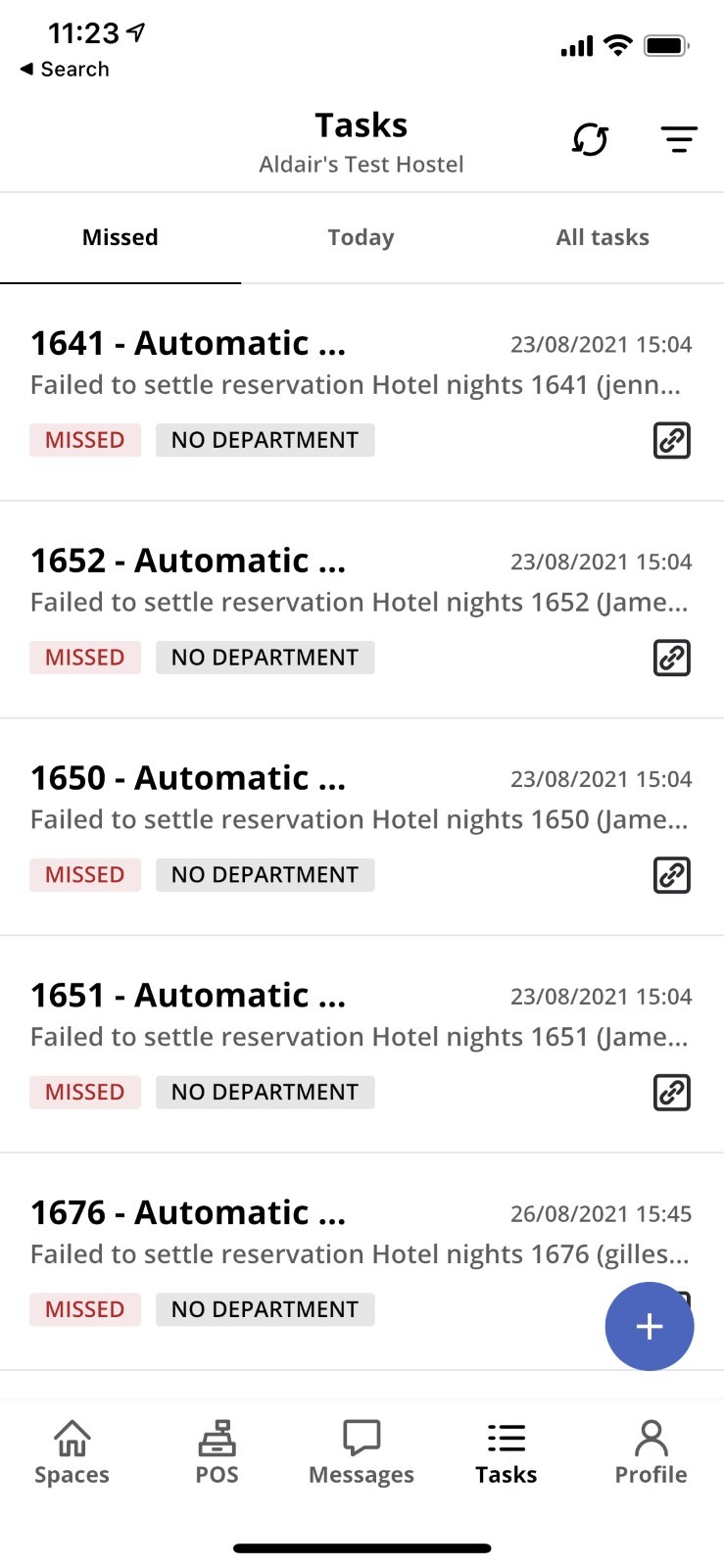Create a new task with plus button
This screenshot has width=724, height=1568.
649,1326
